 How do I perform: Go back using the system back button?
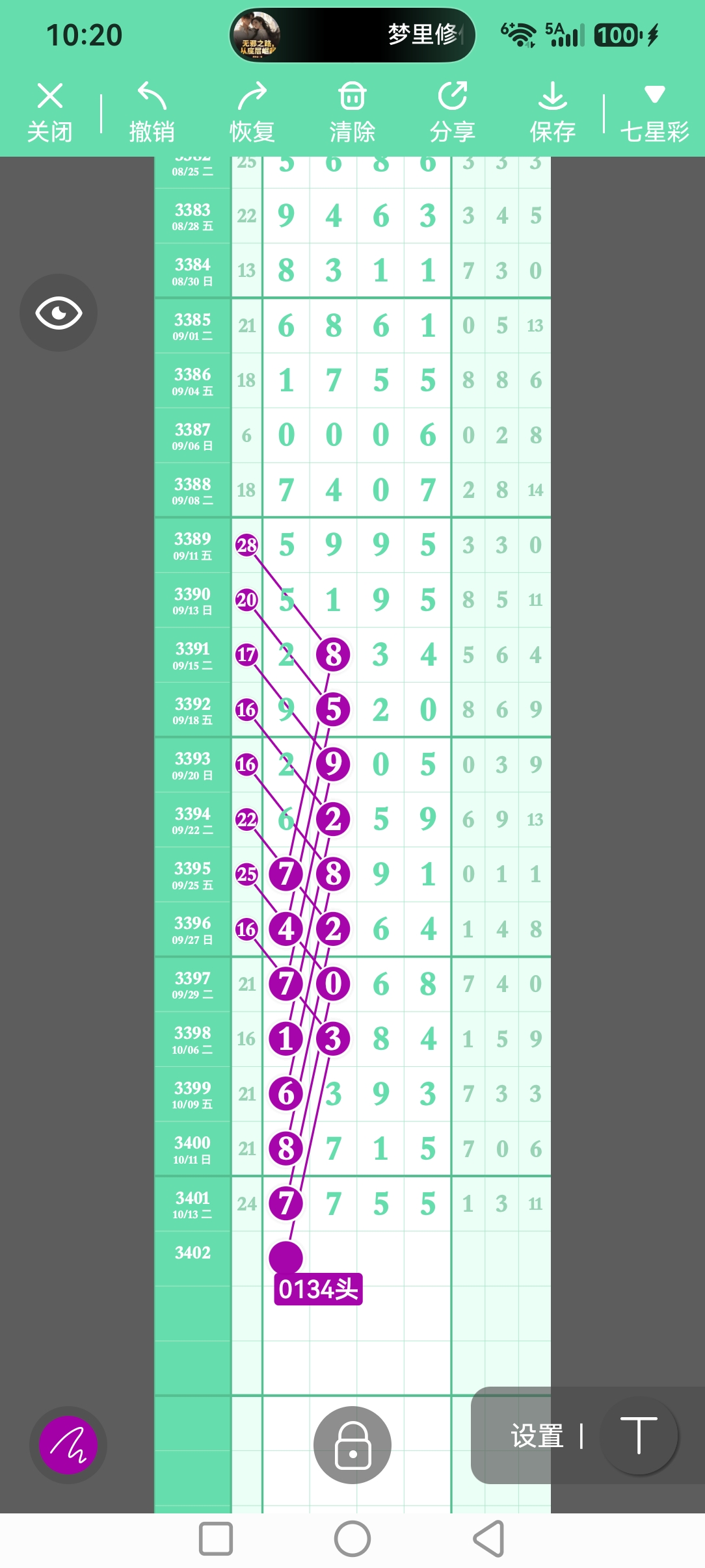pyautogui.click(x=489, y=1539)
